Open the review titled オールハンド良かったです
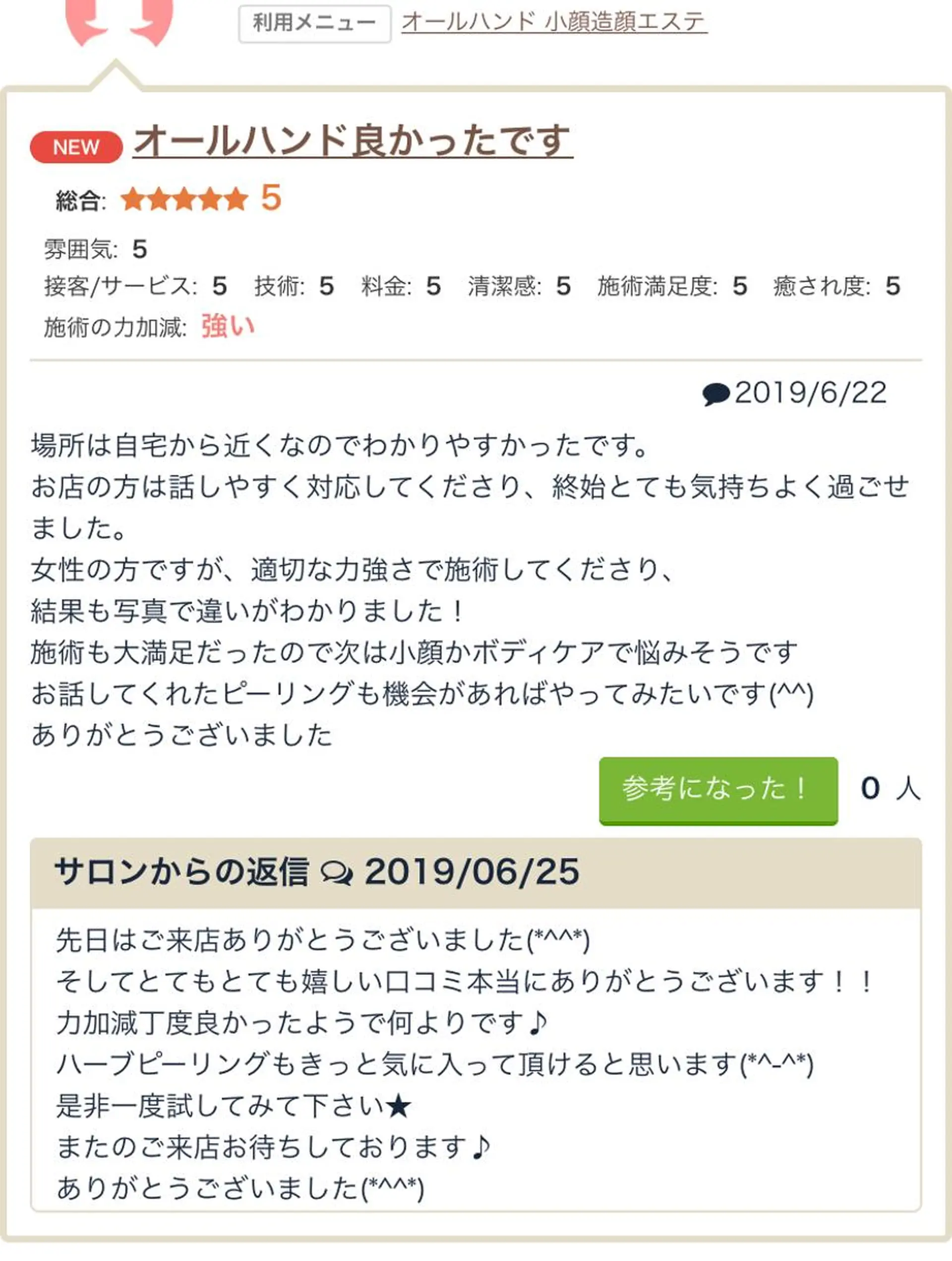The width and height of the screenshot is (952, 1261). coord(353,141)
